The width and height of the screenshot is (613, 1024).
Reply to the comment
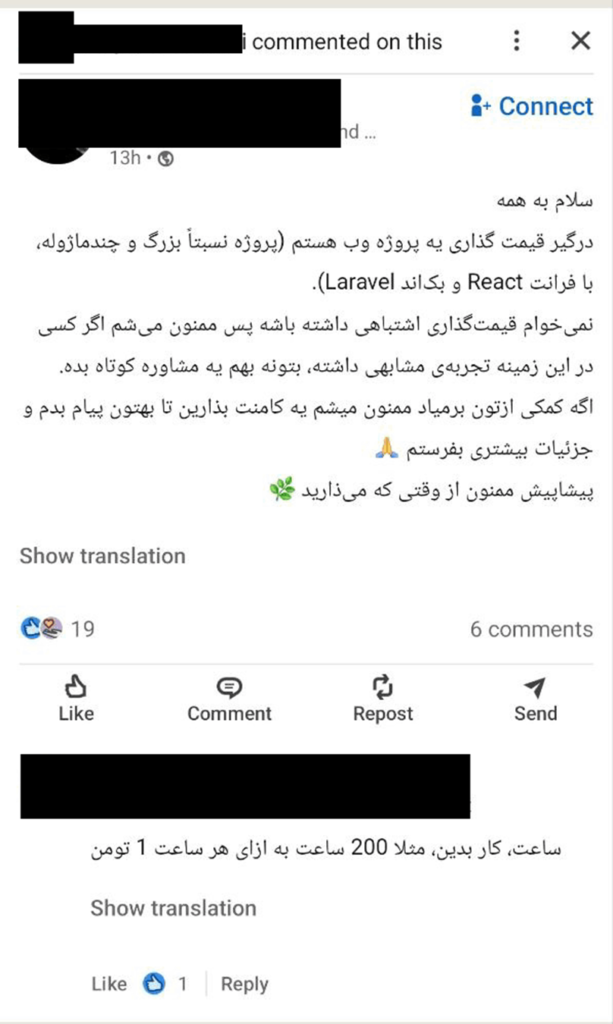244,984
